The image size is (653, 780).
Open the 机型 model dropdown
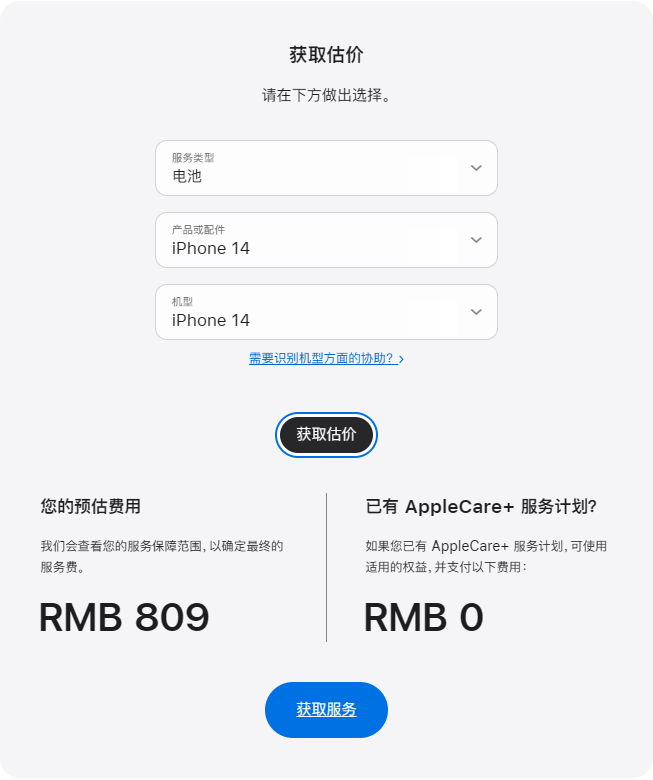click(x=326, y=312)
